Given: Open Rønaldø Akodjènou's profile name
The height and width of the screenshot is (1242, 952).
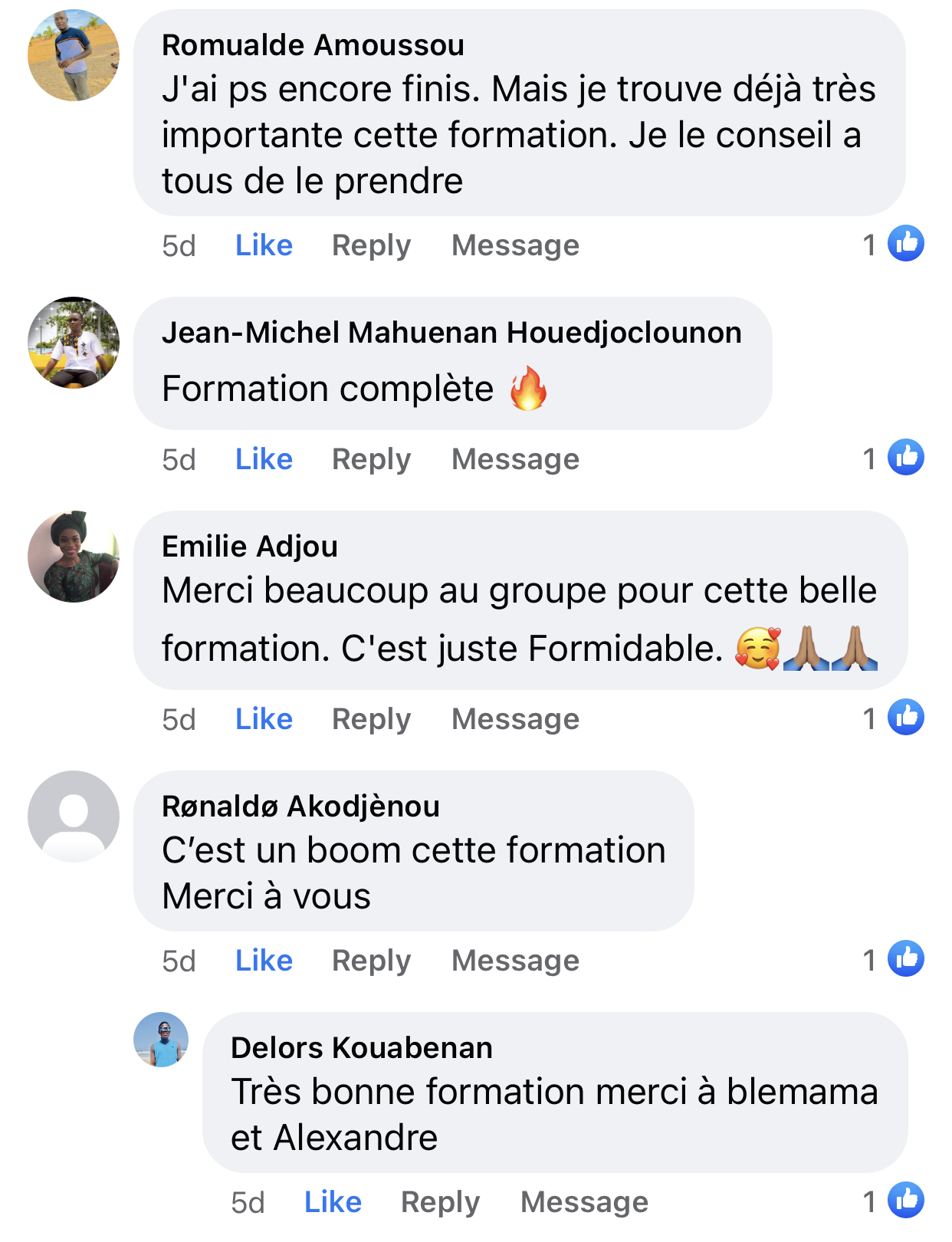Looking at the screenshot, I should pos(300,807).
